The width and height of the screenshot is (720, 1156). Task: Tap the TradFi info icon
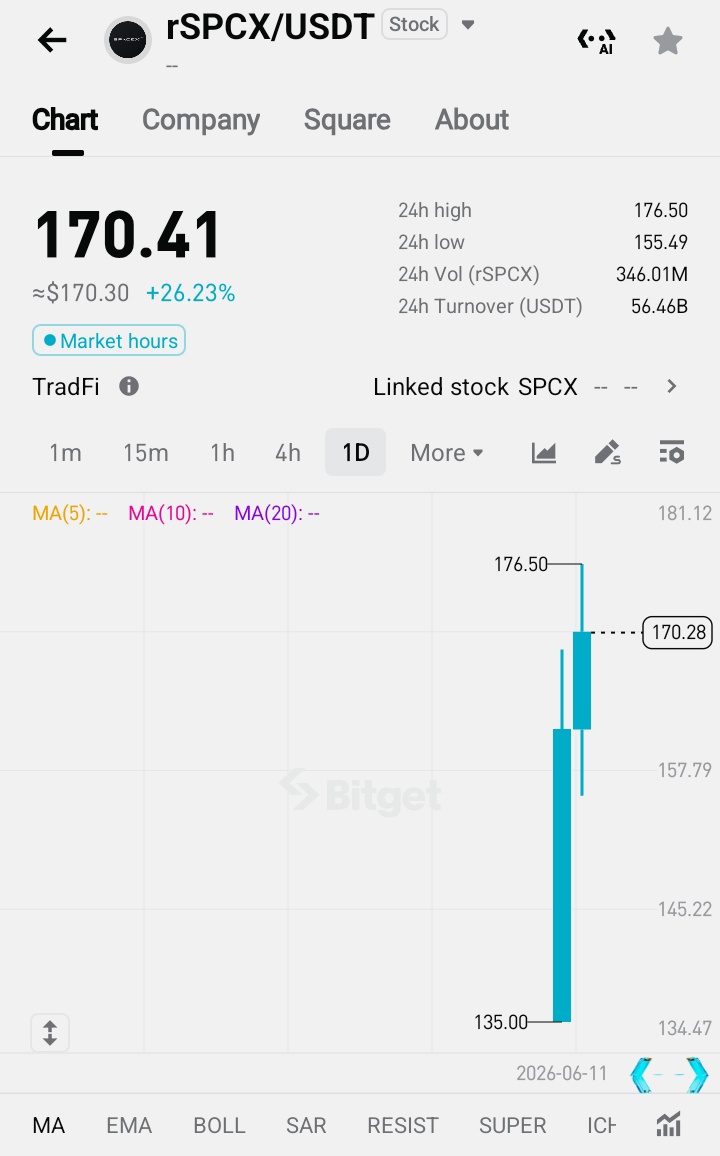click(x=129, y=386)
